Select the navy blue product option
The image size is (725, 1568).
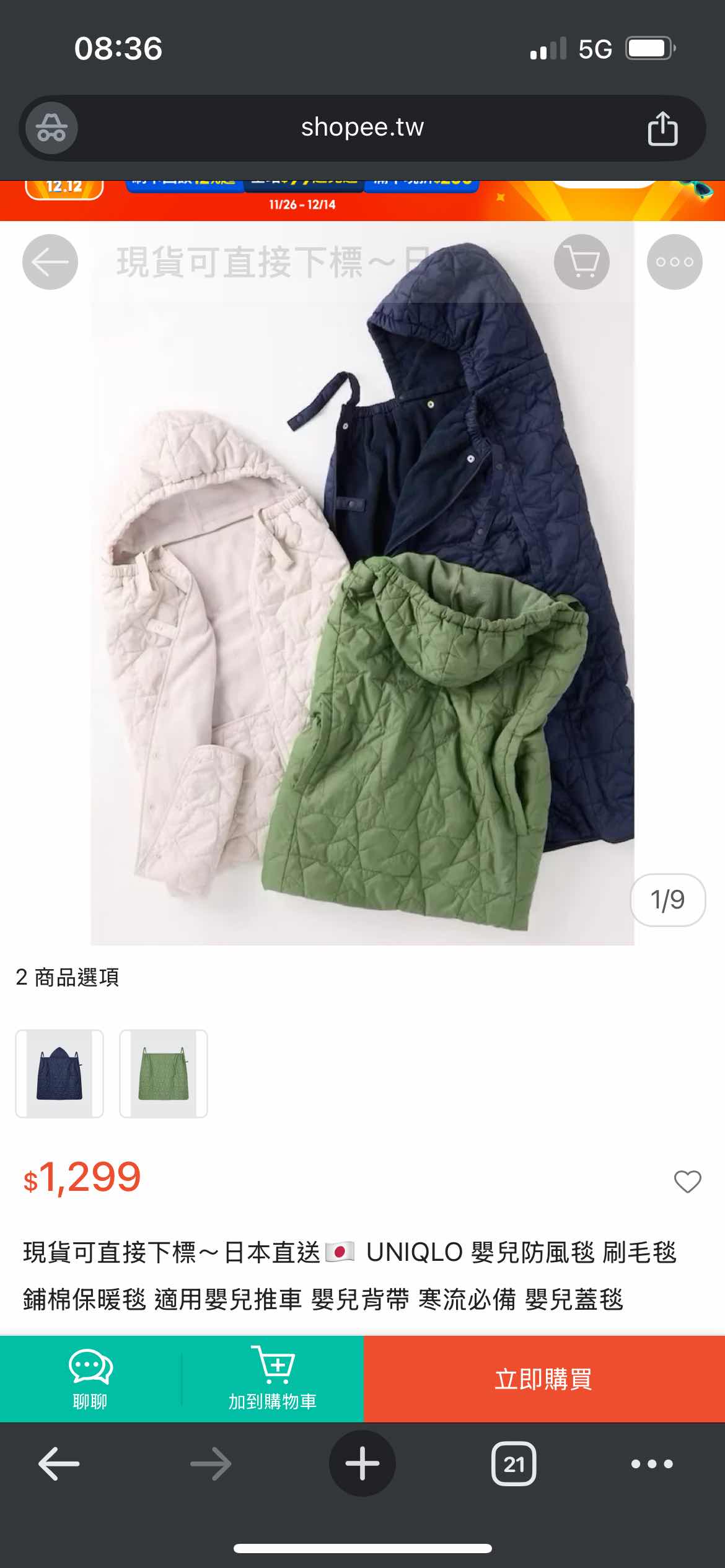[x=59, y=1074]
